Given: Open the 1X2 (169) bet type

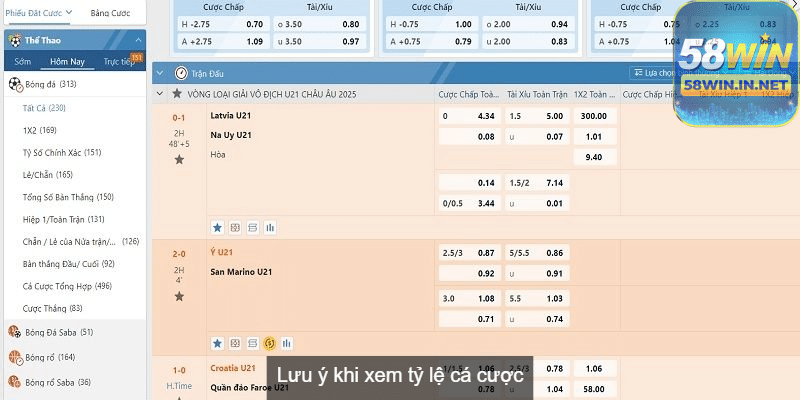Looking at the screenshot, I should point(40,130).
